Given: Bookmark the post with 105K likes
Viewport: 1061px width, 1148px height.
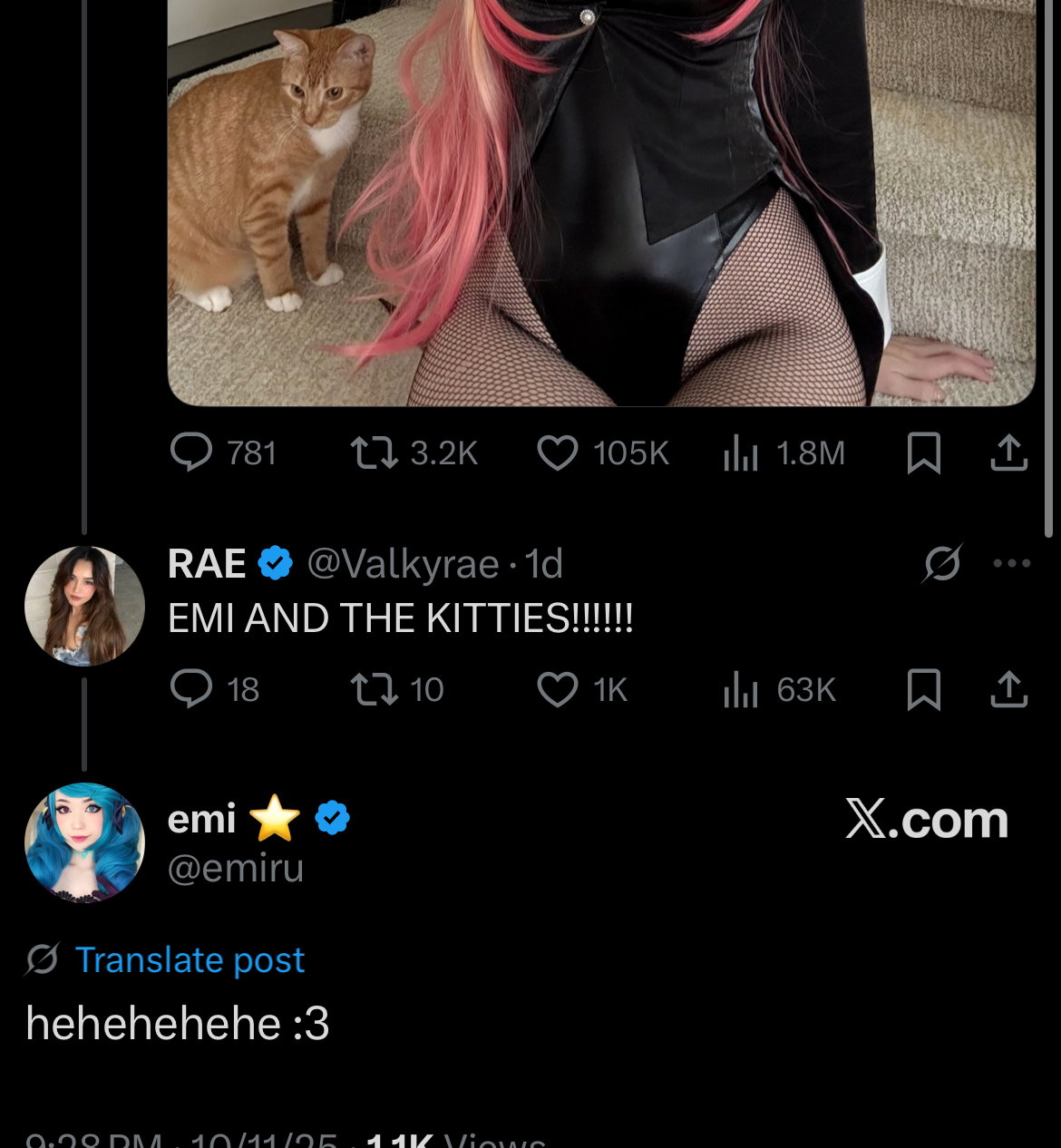Looking at the screenshot, I should coord(923,452).
